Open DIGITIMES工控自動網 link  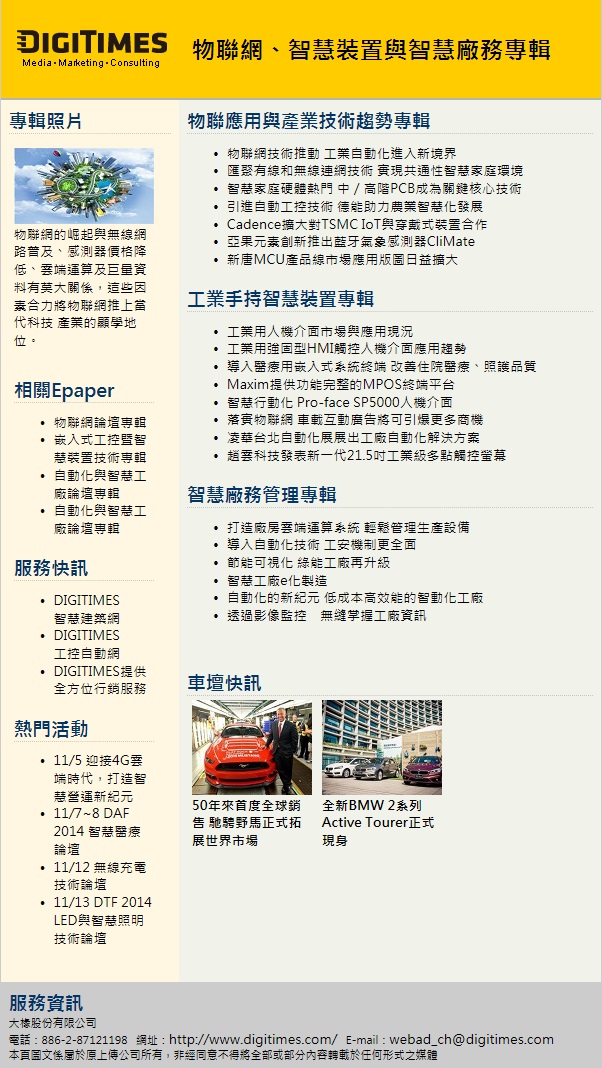coord(87,644)
